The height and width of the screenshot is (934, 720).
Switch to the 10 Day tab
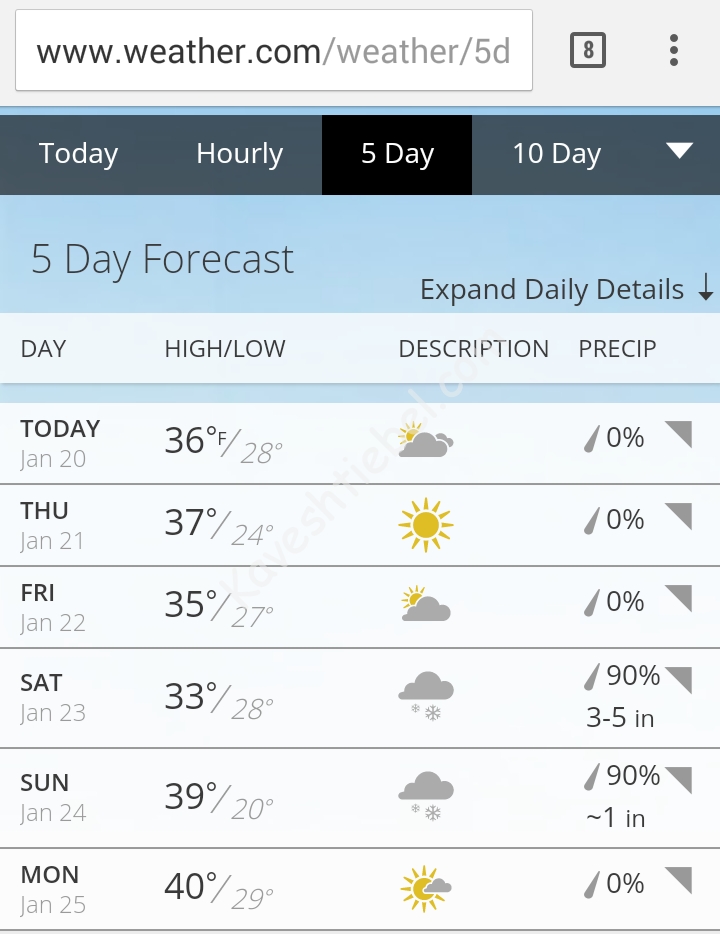557,154
